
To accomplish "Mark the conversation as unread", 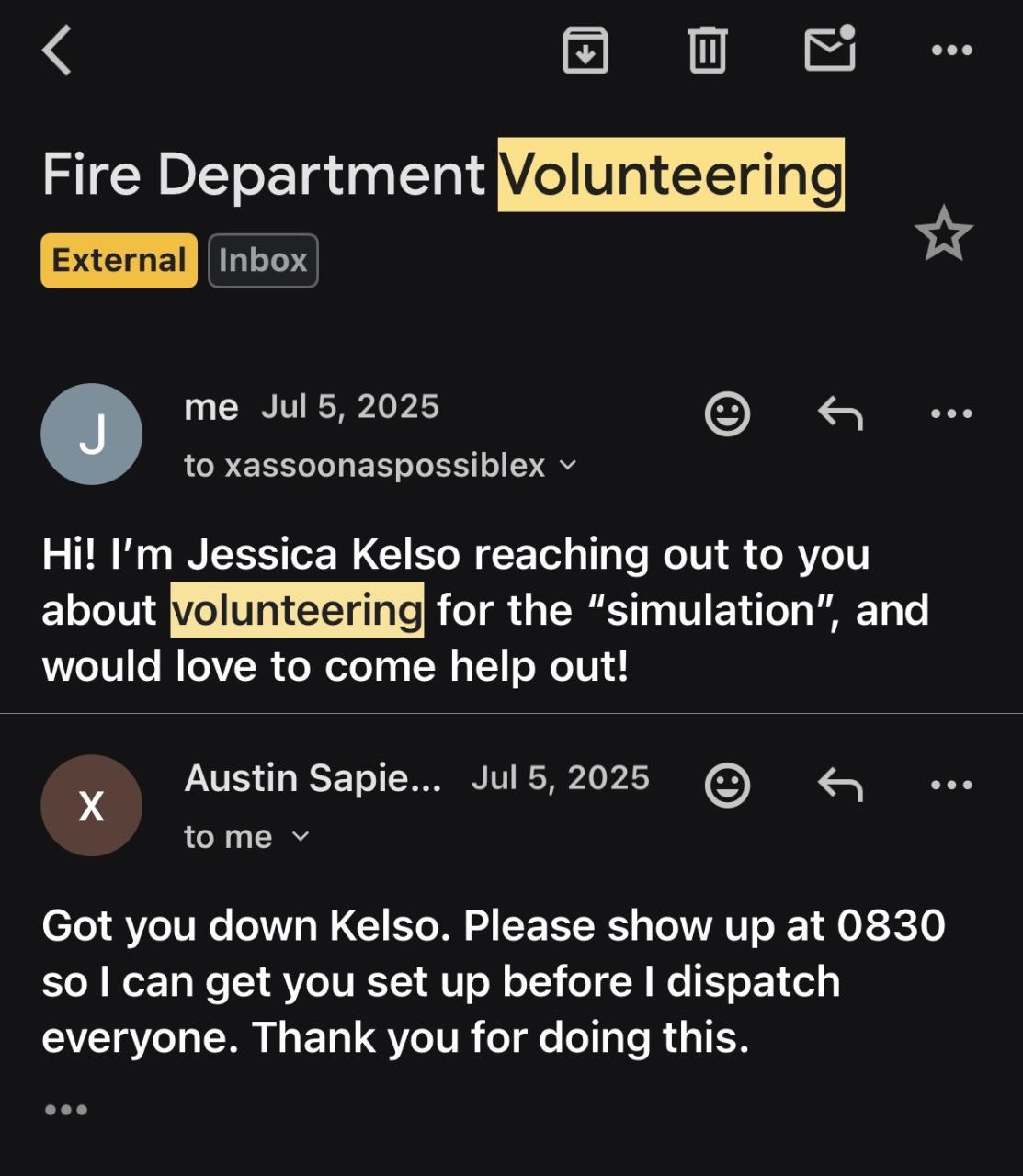I will [830, 50].
